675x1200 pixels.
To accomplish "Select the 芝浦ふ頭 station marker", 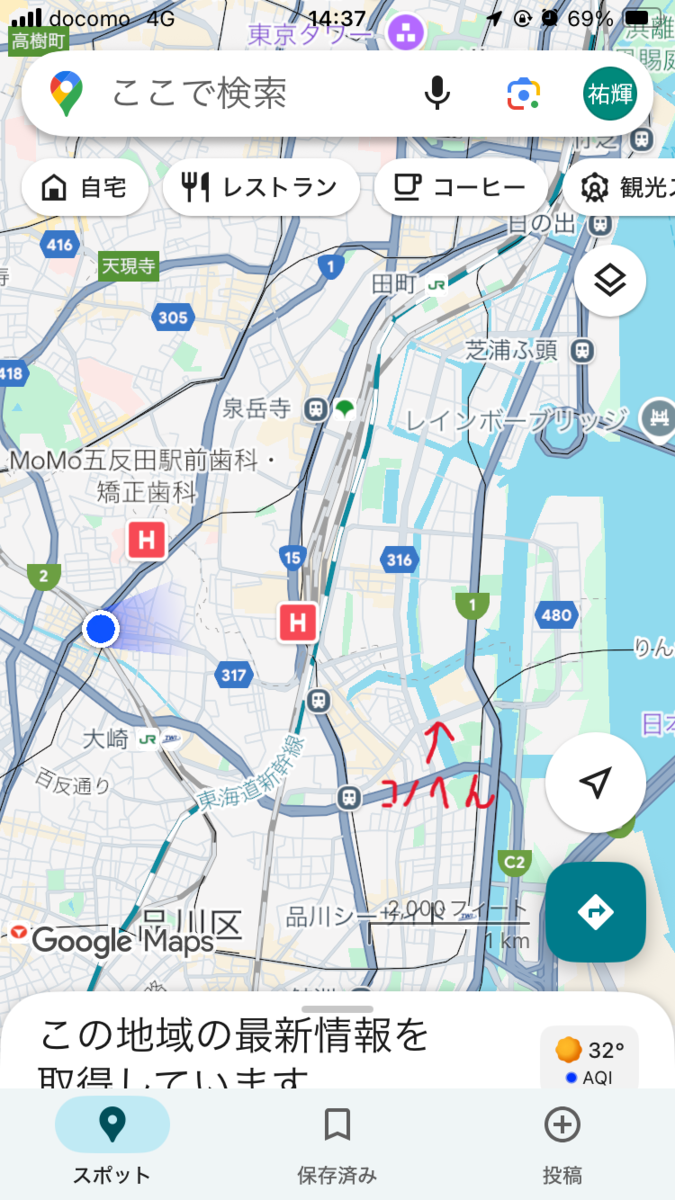I will pyautogui.click(x=581, y=350).
